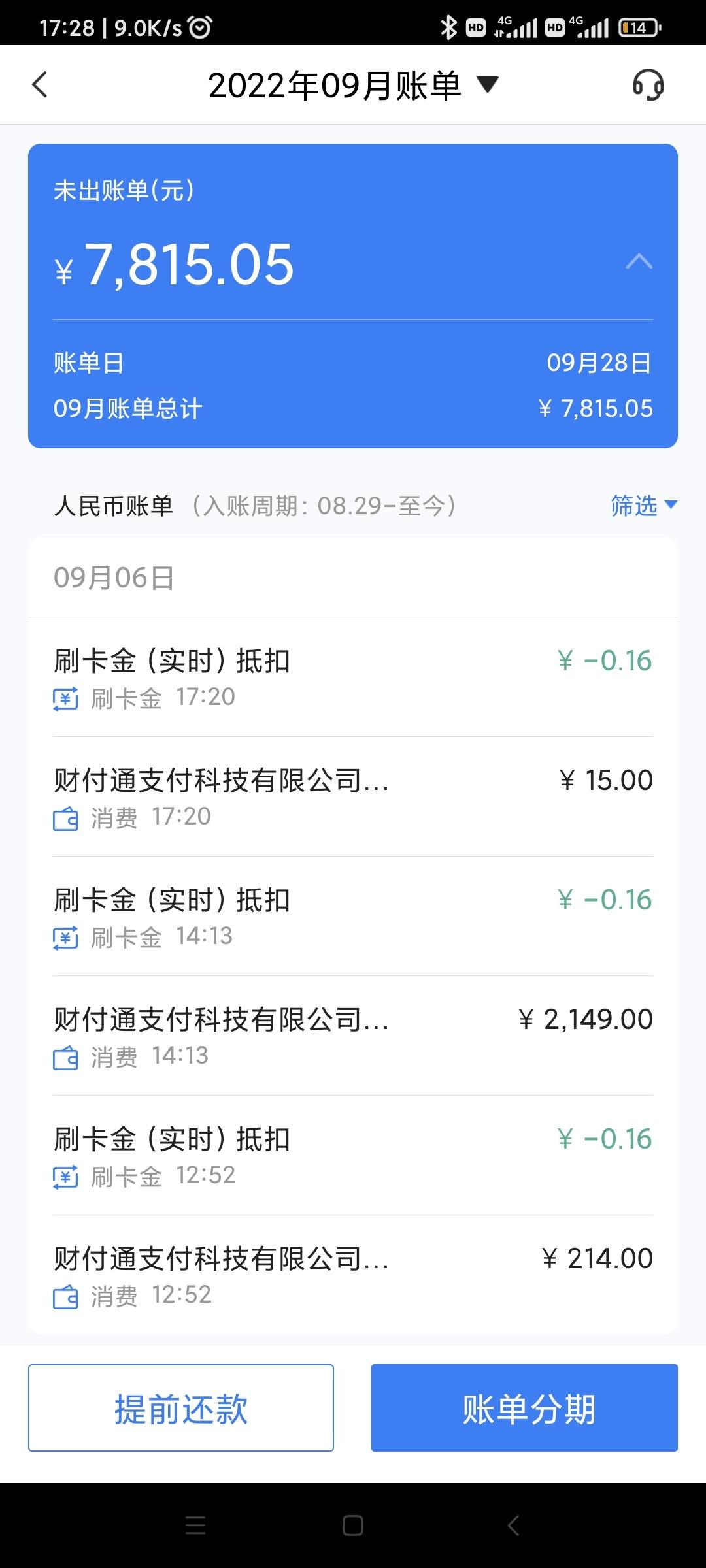The image size is (706, 1568).
Task: Open the 筛选 filter dropdown
Action: pyautogui.click(x=644, y=505)
